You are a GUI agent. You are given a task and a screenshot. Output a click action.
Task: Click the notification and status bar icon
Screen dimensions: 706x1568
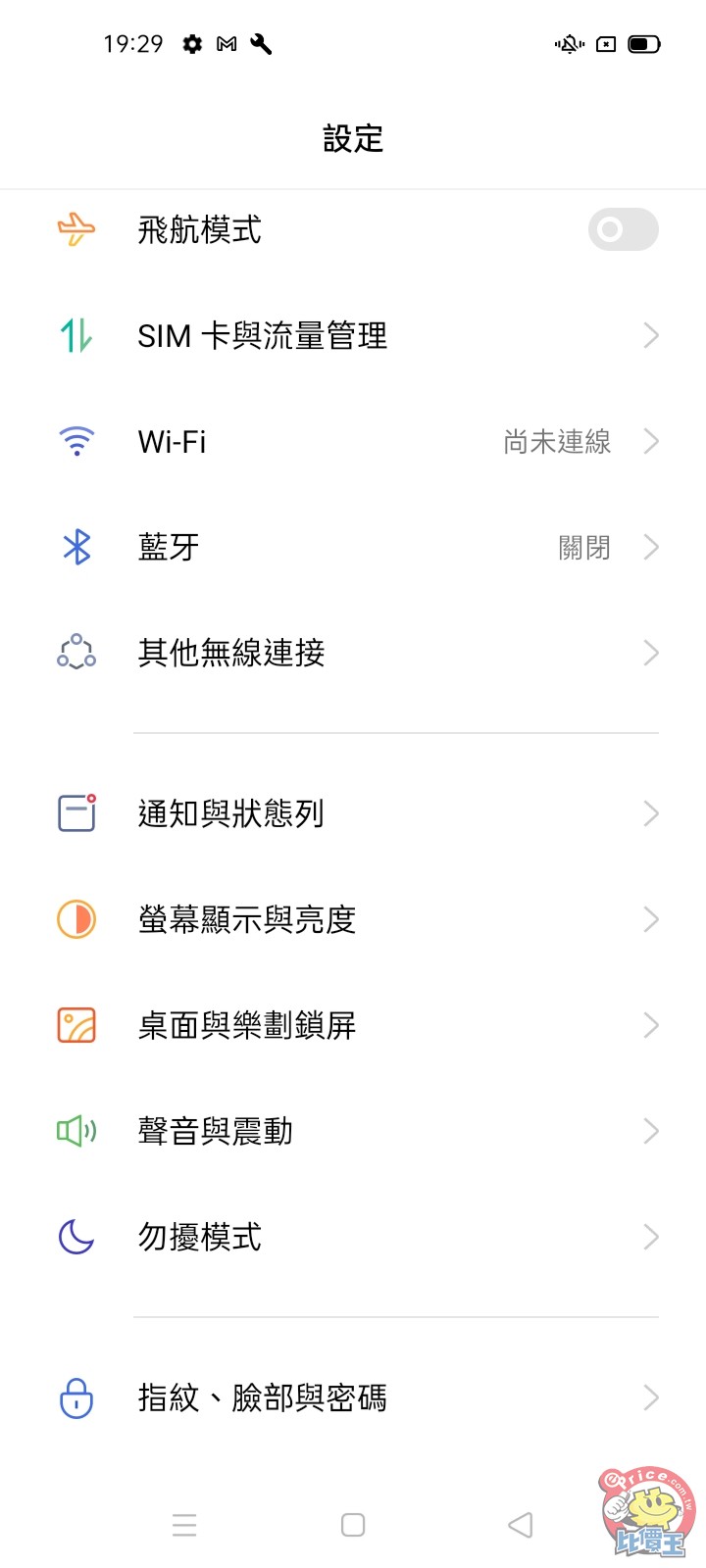click(76, 812)
